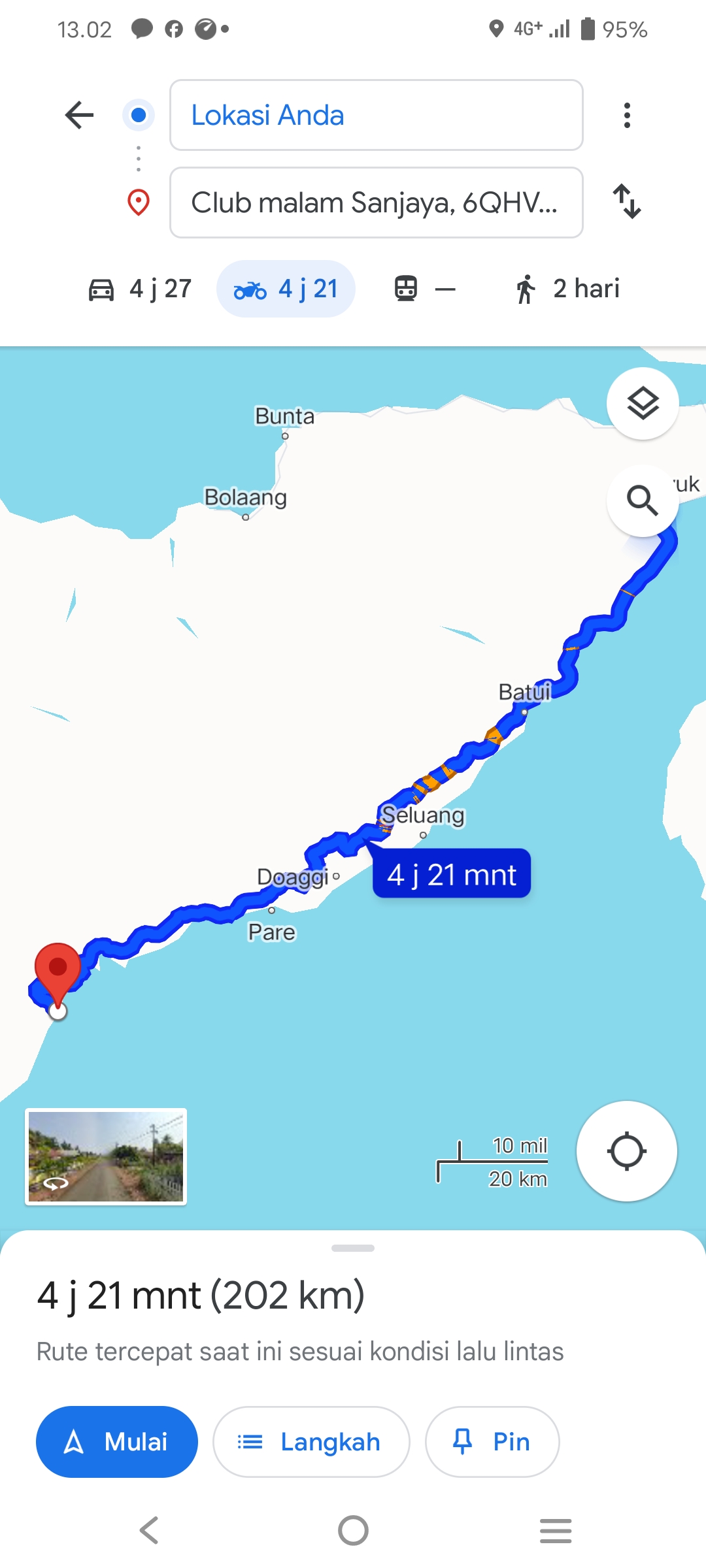706x1568 pixels.
Task: Open the three-dot overflow menu
Action: click(x=627, y=115)
